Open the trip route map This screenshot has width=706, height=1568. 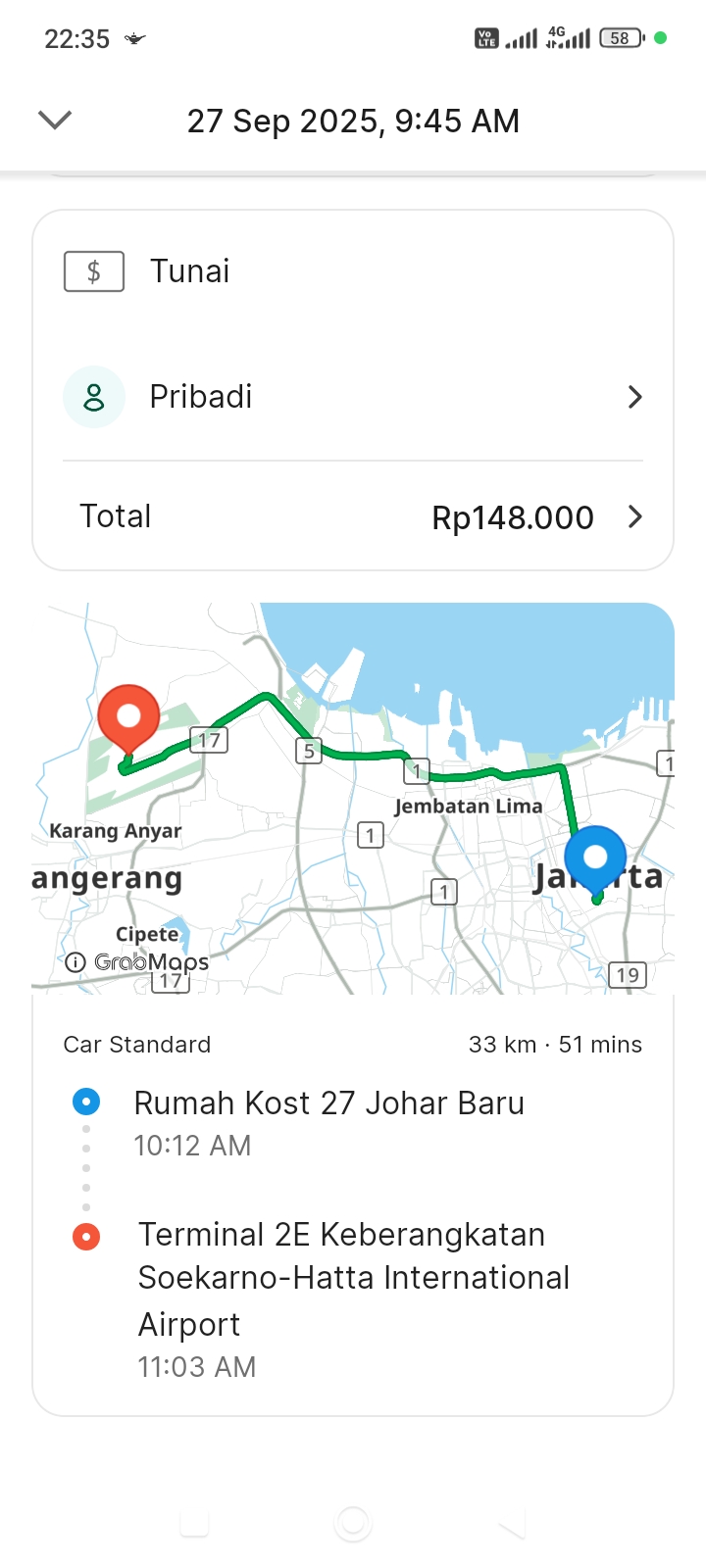[x=353, y=799]
